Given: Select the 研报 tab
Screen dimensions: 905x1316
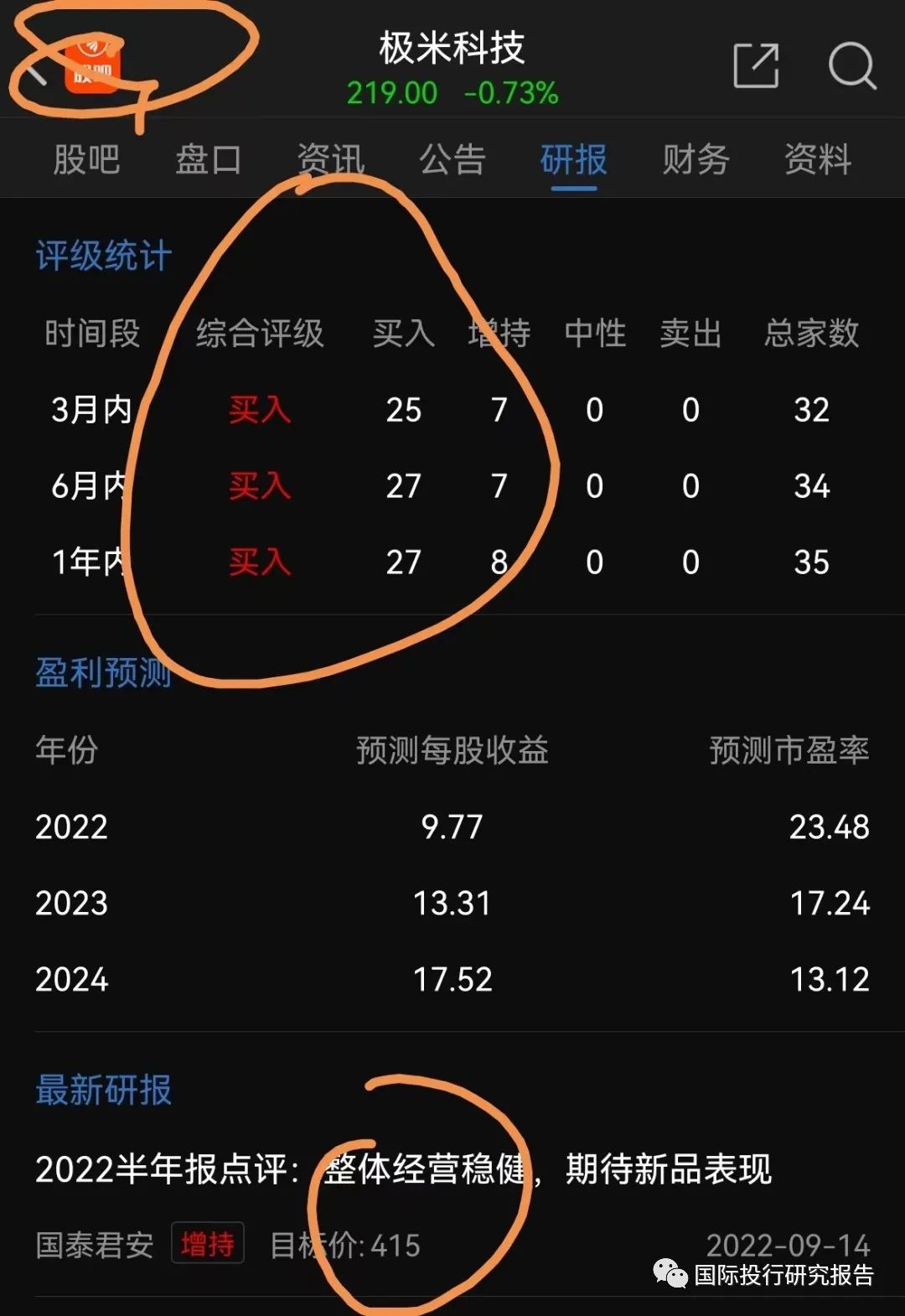Looking at the screenshot, I should (x=574, y=159).
